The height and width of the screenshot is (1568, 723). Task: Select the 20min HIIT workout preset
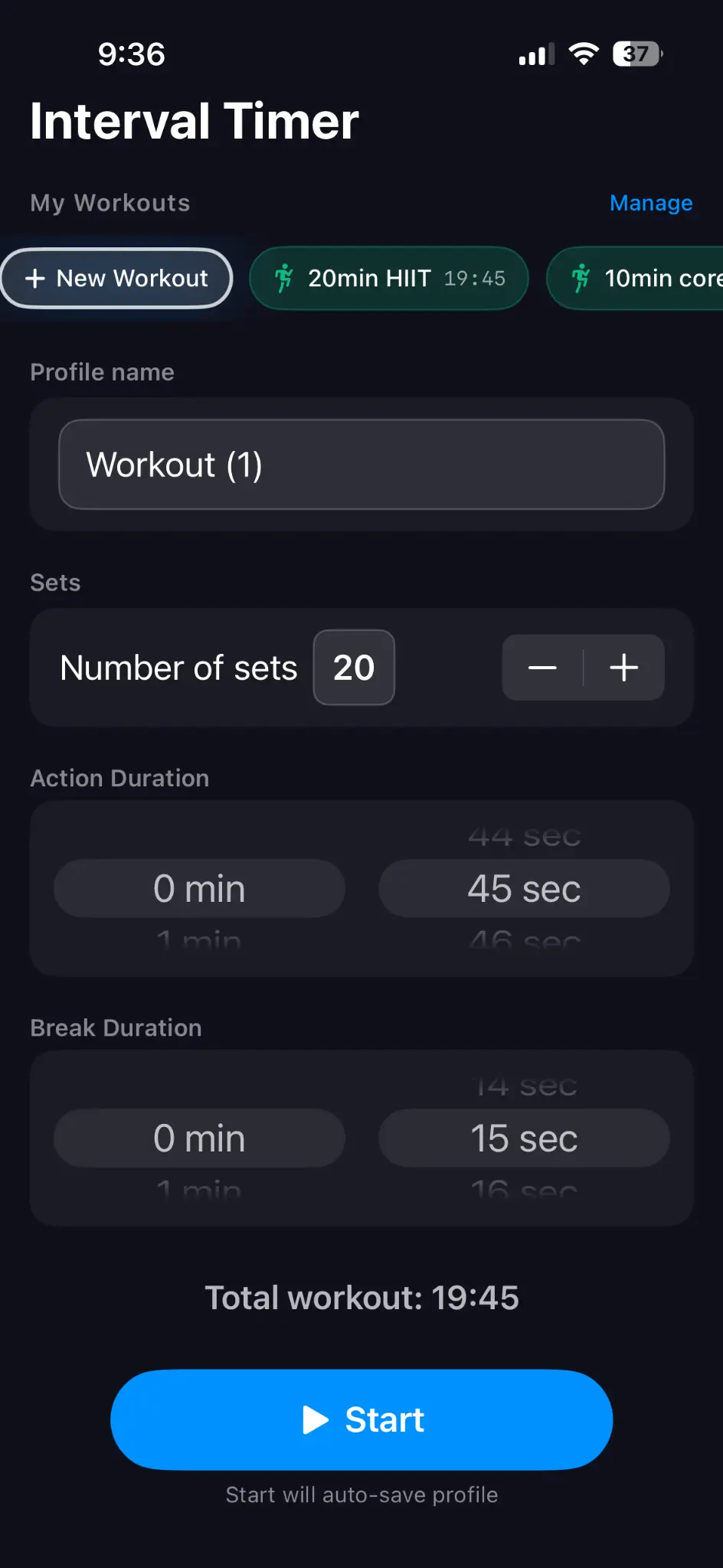pos(388,278)
